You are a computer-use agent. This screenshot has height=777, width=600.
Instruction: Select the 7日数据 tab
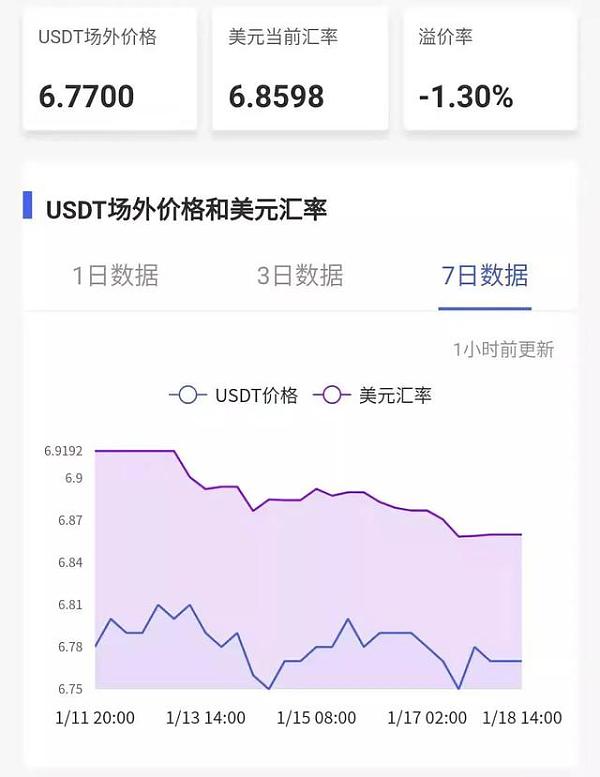[x=485, y=276]
